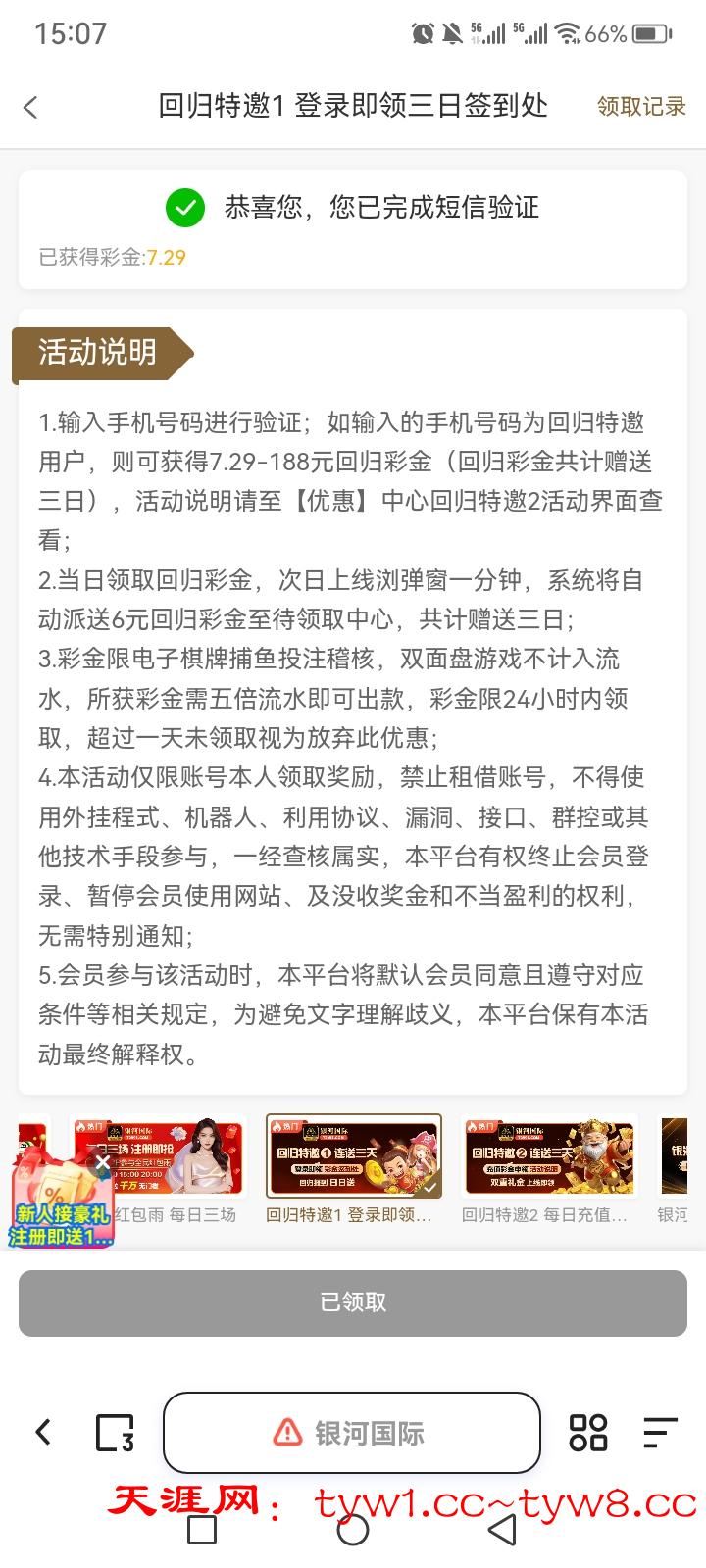
Task: Tap the 已领取 button
Action: pyautogui.click(x=353, y=1302)
